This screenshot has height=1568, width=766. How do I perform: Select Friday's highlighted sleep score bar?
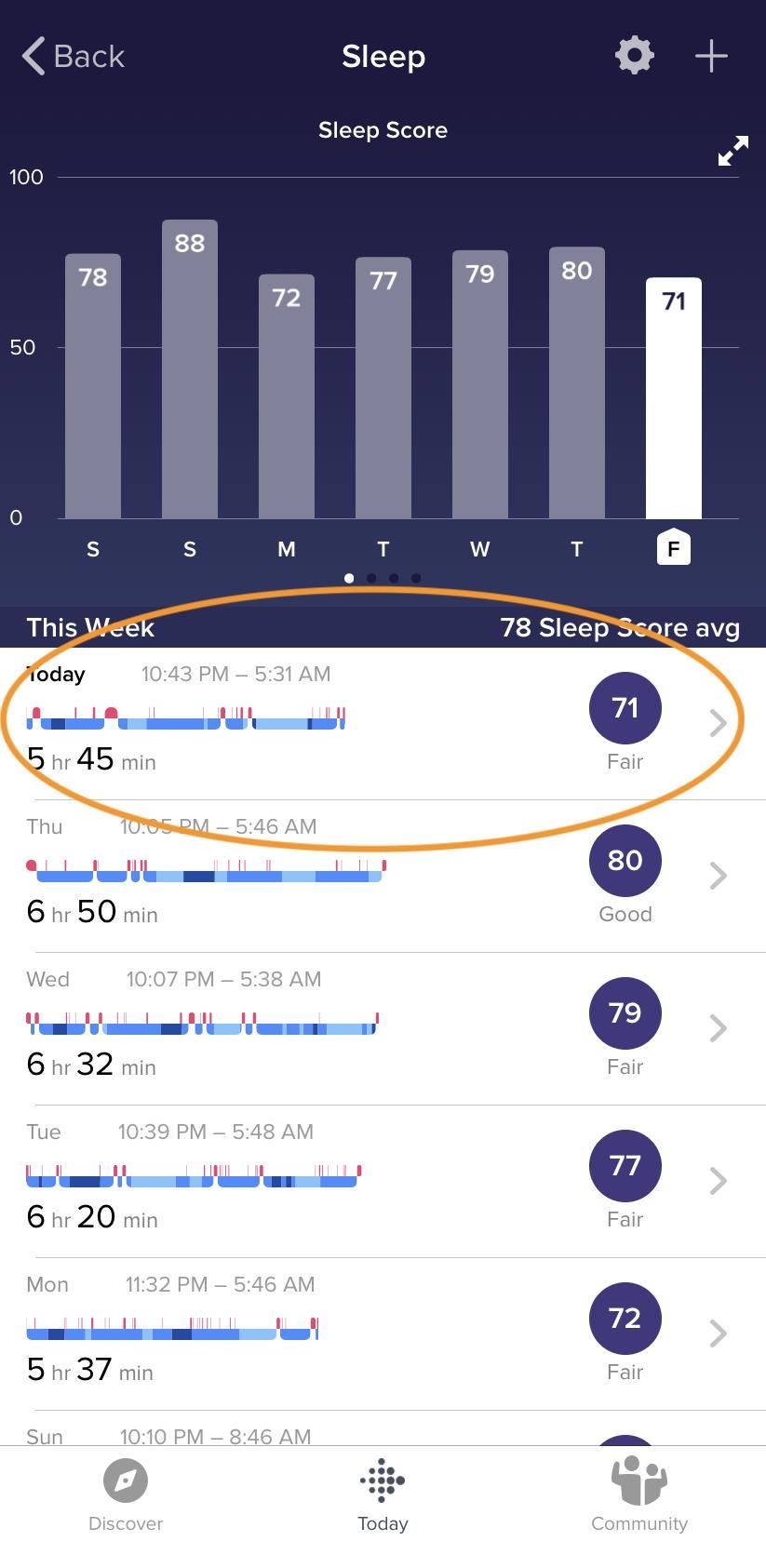pyautogui.click(x=673, y=400)
